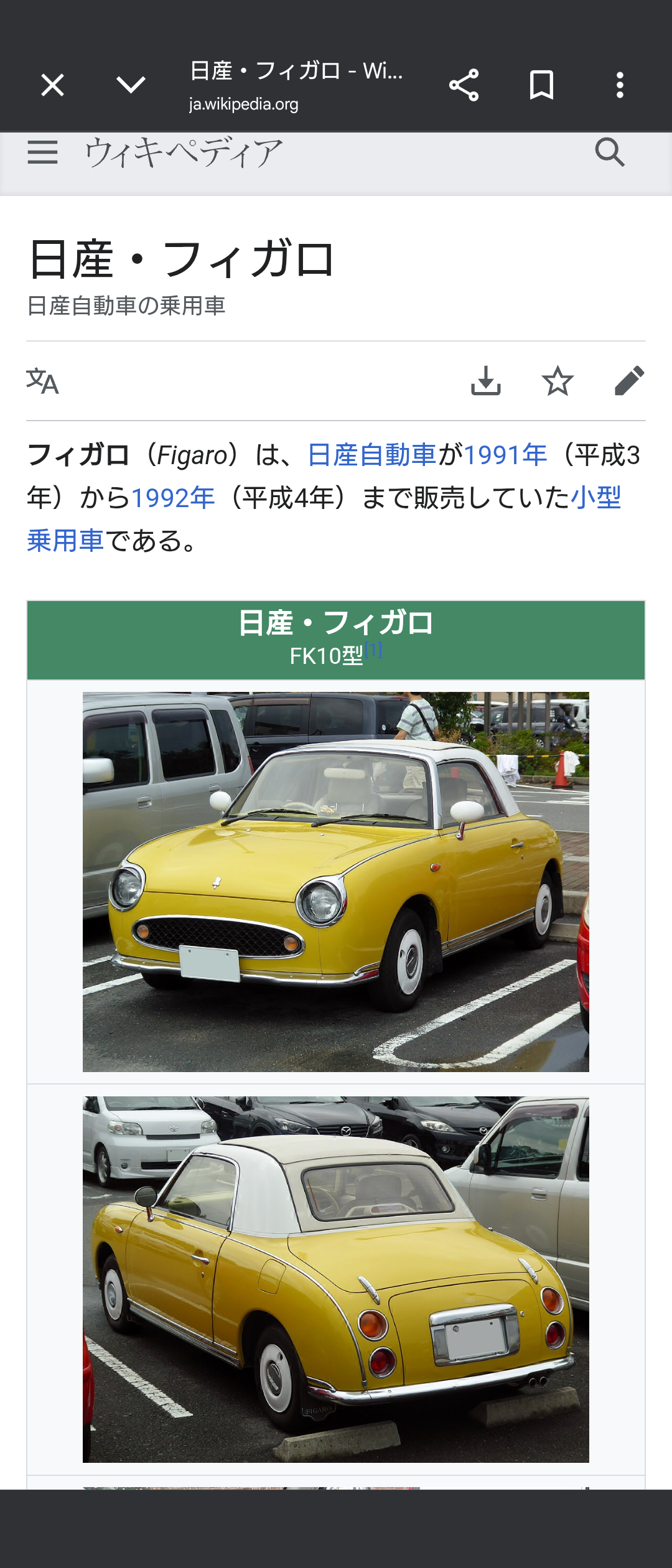This screenshot has width=672, height=1568.
Task: Follow the 1992年 link
Action: coord(172,498)
